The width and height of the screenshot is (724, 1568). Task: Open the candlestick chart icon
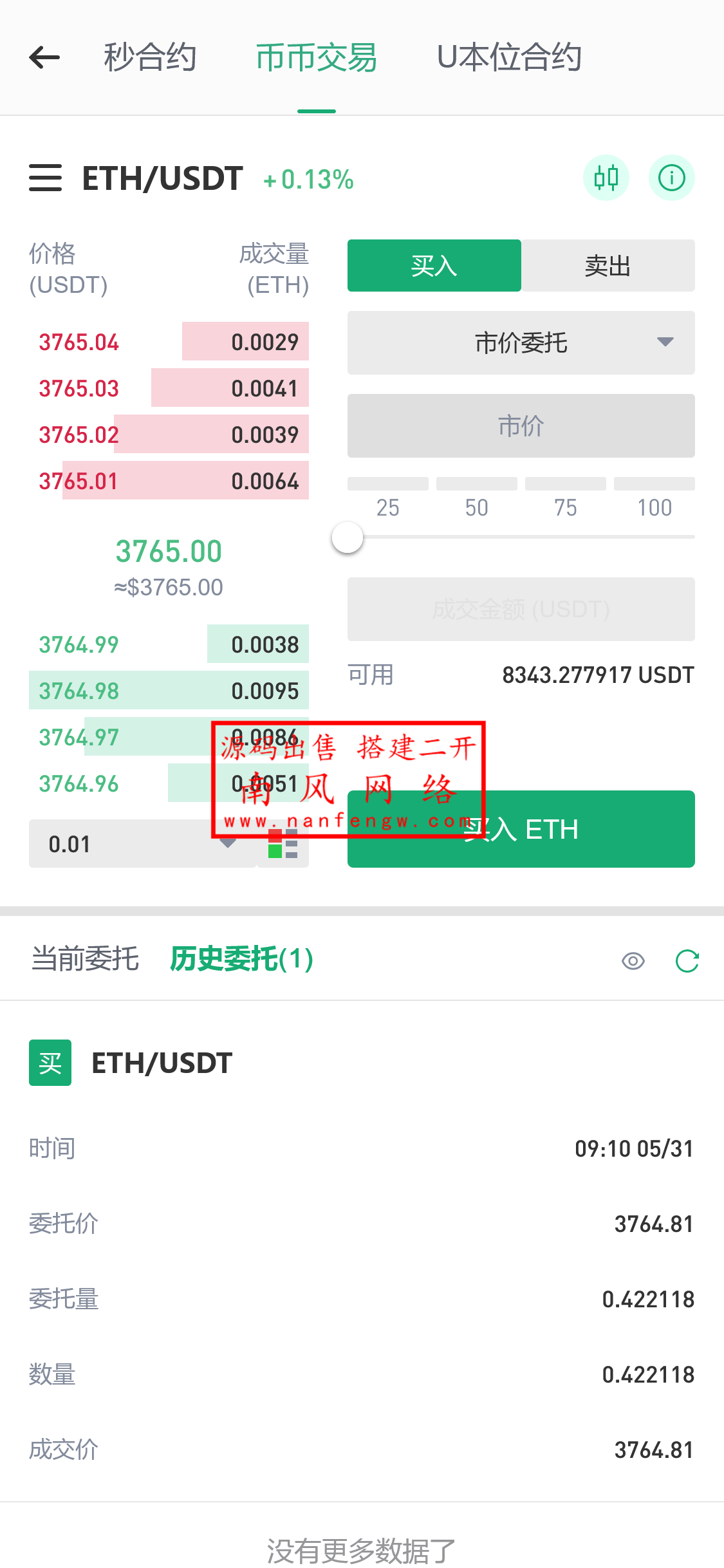(x=606, y=178)
